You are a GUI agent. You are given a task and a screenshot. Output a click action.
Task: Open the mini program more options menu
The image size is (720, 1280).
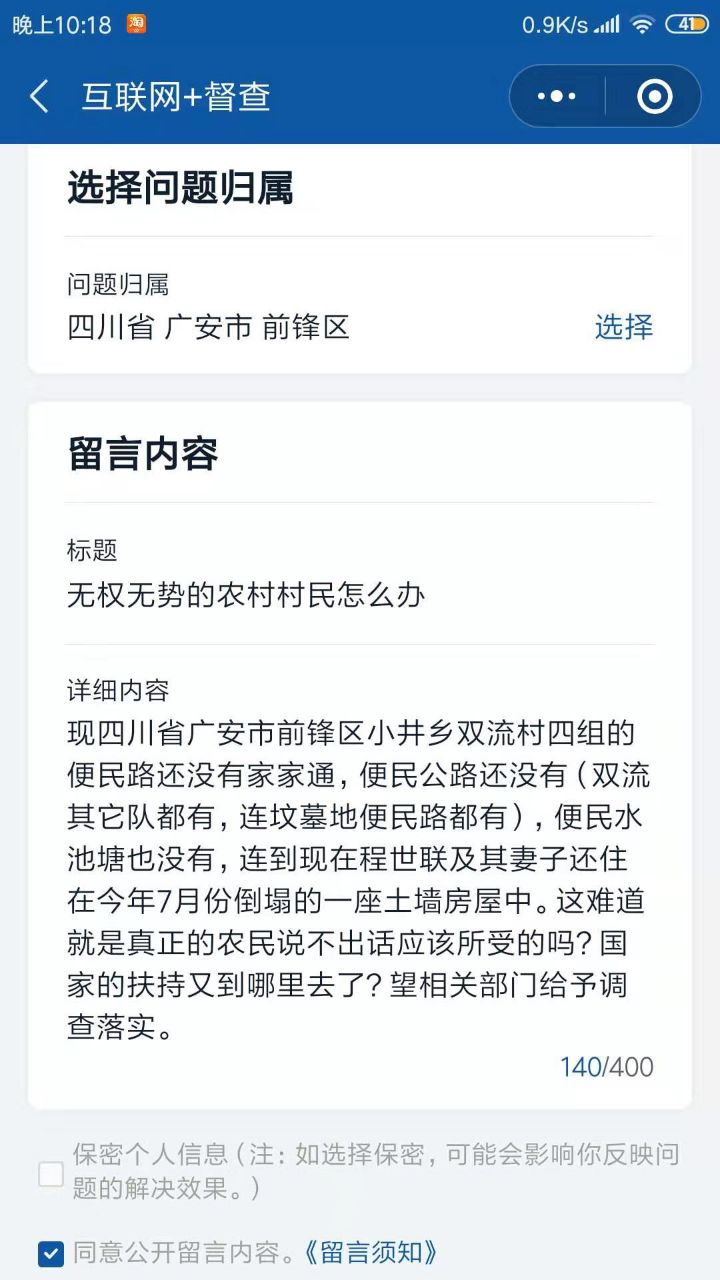click(x=557, y=97)
